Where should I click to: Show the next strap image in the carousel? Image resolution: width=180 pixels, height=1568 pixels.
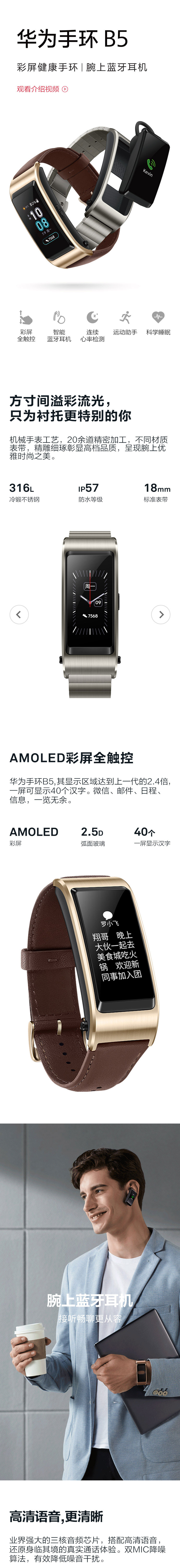[x=161, y=614]
